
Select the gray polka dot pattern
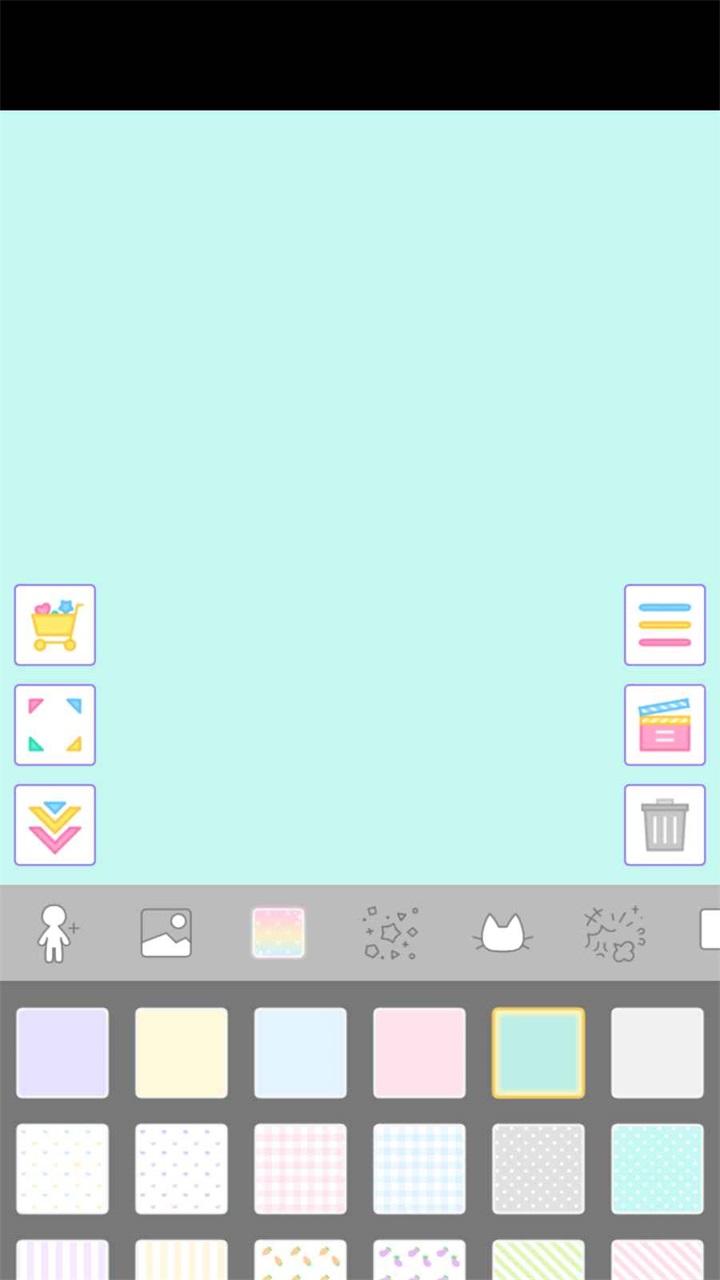[x=538, y=1169]
